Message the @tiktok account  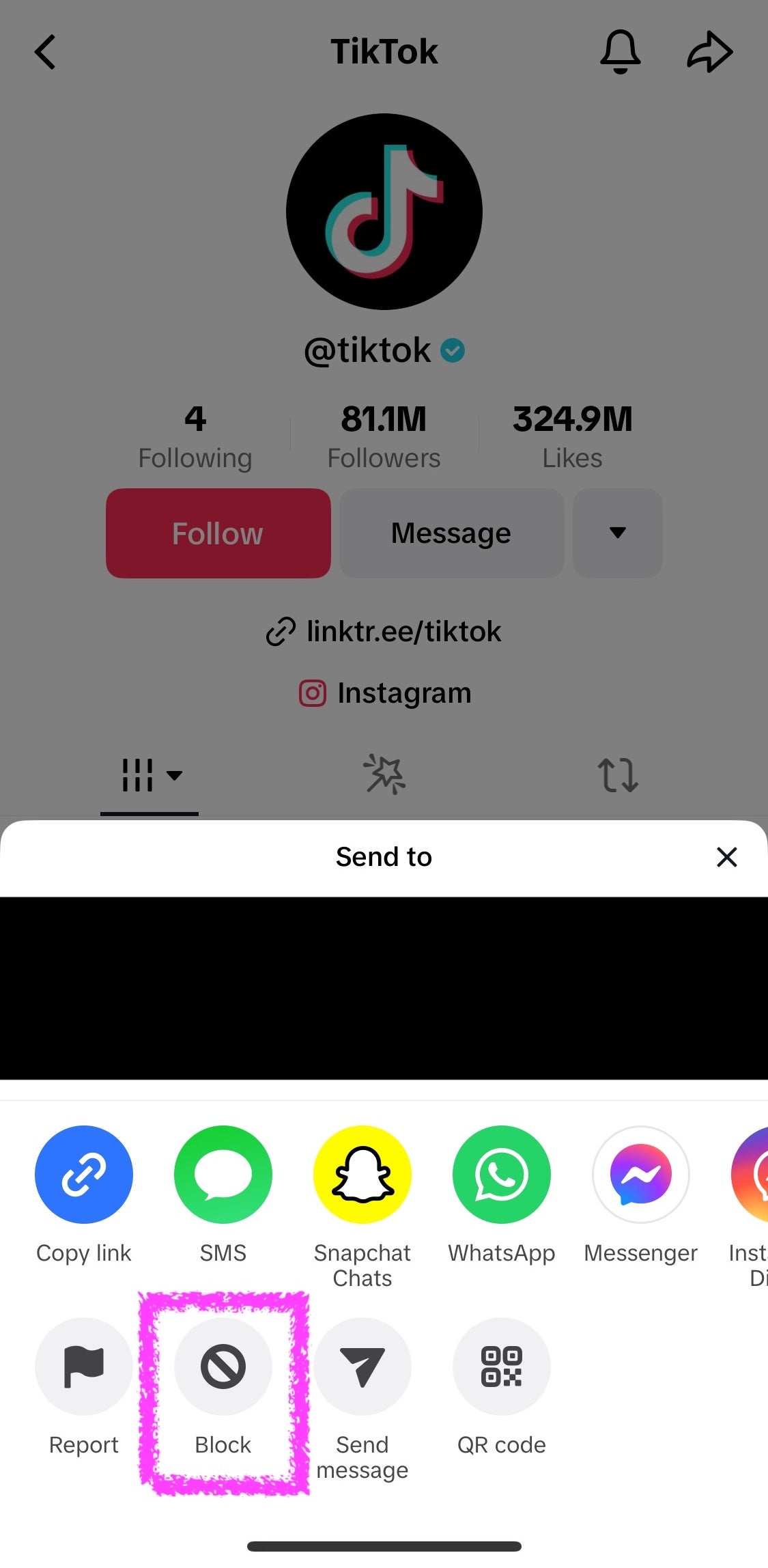tap(451, 533)
